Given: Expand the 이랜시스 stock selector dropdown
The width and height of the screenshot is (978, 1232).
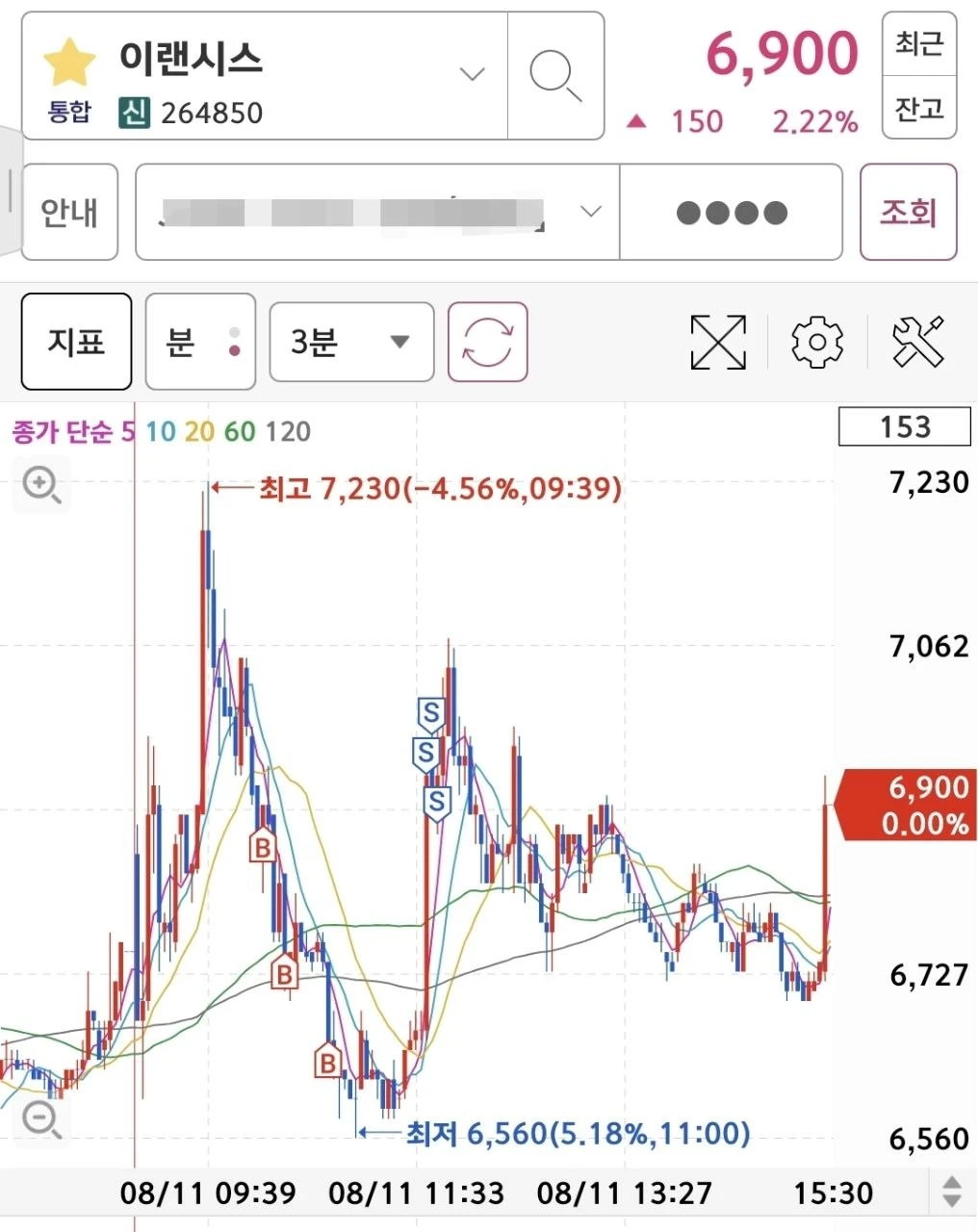Looking at the screenshot, I should tap(472, 74).
